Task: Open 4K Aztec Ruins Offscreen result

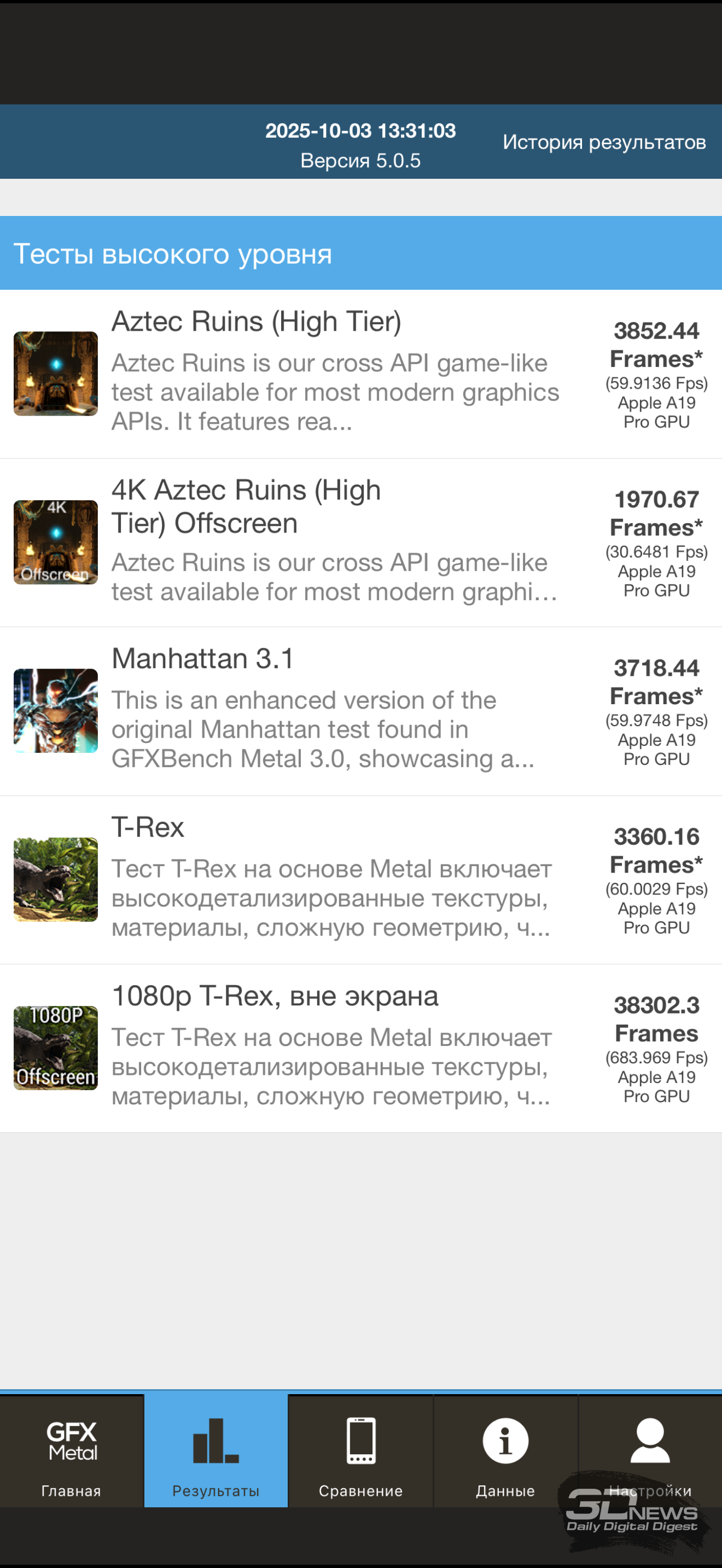Action: point(360,542)
